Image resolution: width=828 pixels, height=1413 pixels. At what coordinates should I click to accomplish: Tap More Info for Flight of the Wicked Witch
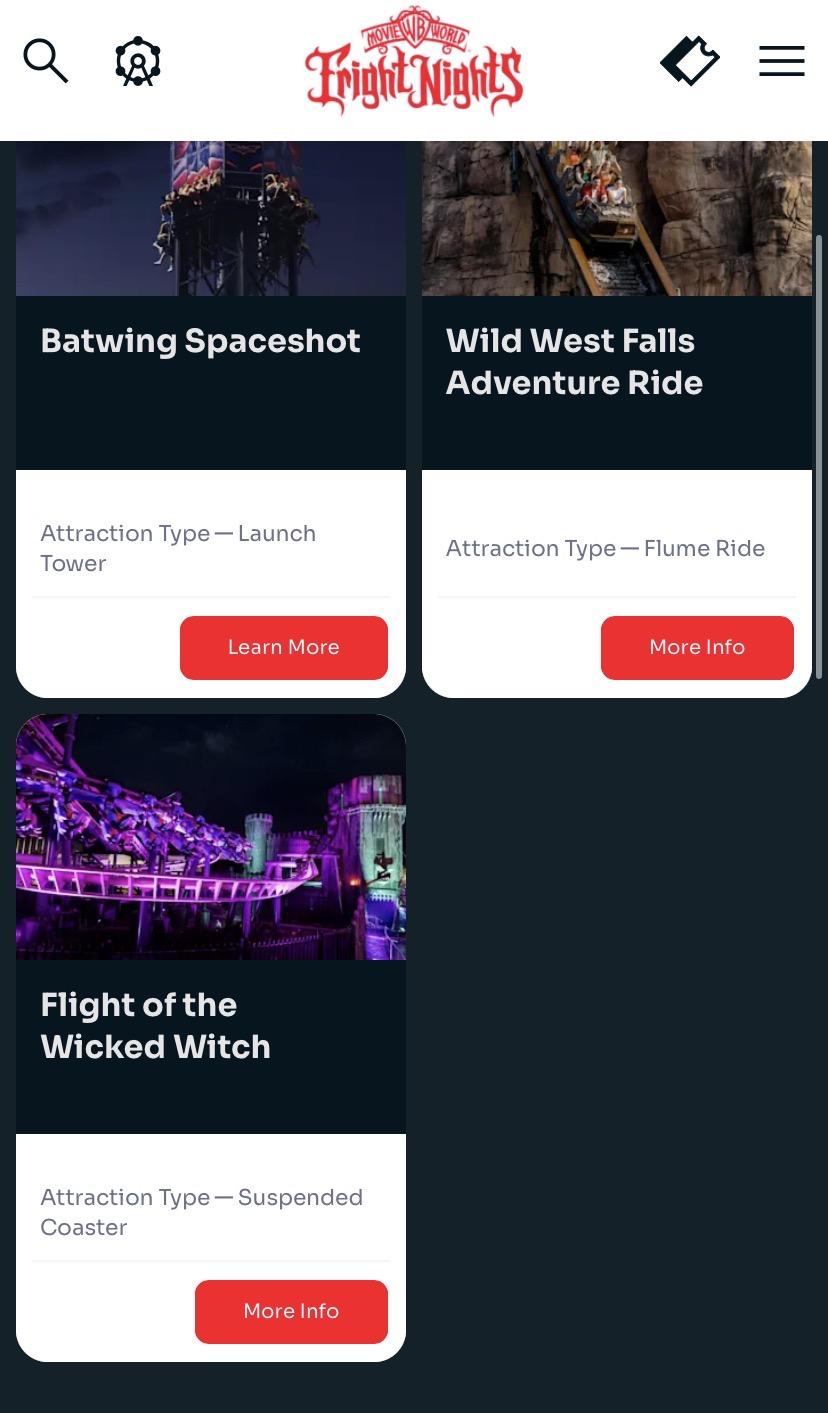tap(291, 1312)
